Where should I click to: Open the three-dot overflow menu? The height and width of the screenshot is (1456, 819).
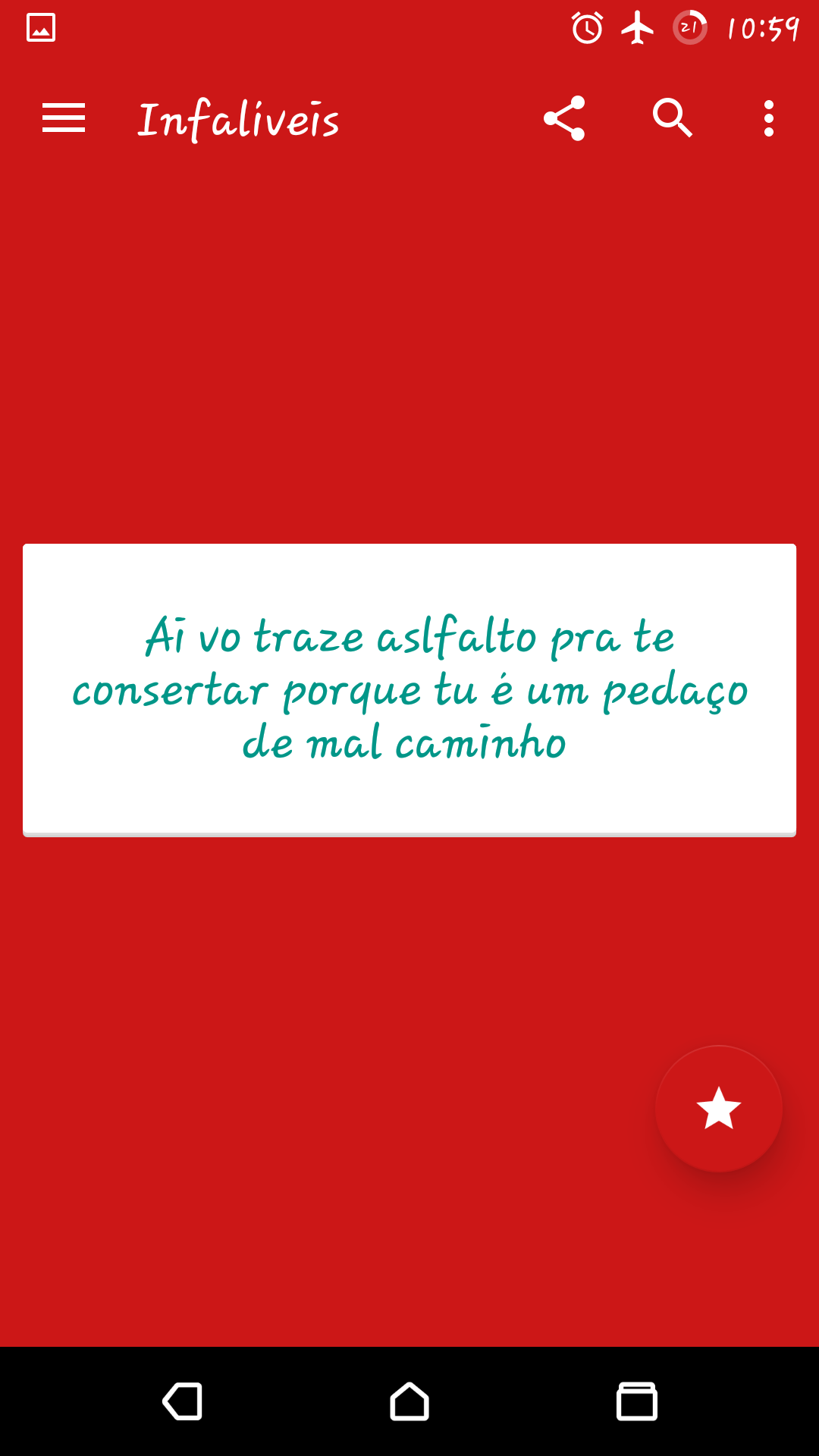pos(768,118)
